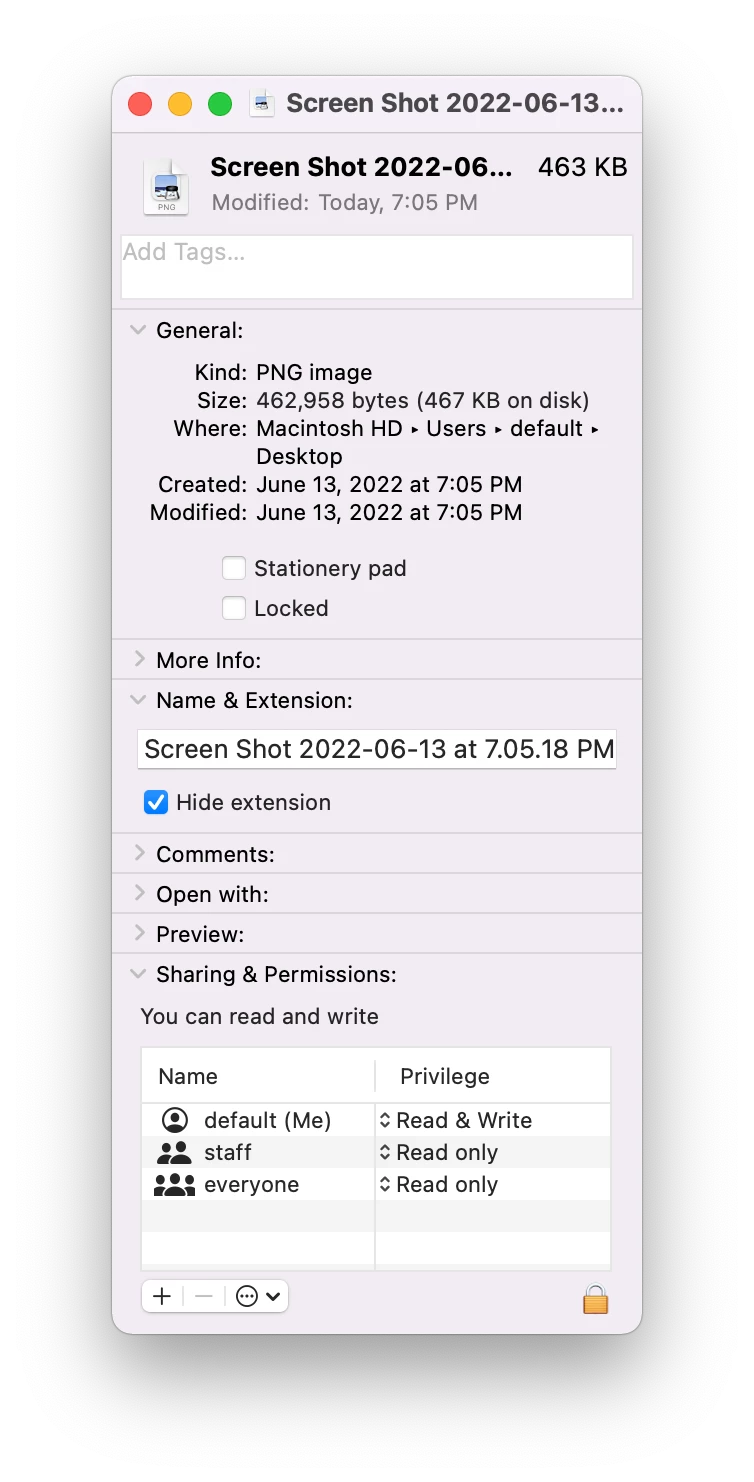
Task: Click the file name text field
Action: click(377, 749)
